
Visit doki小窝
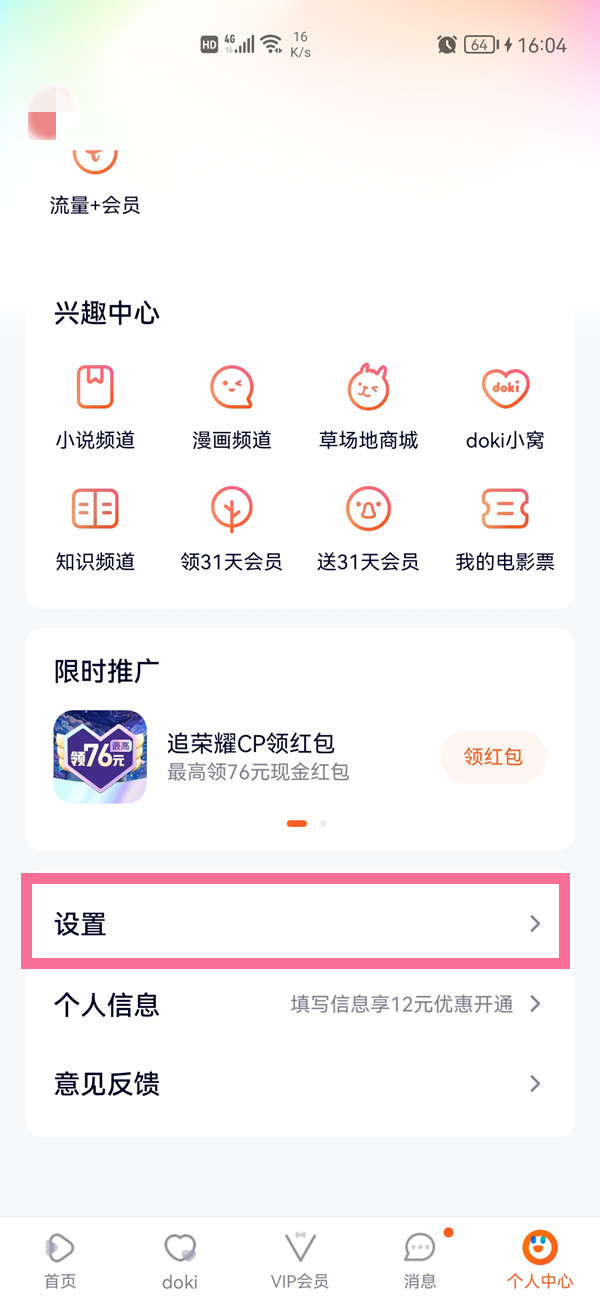point(505,405)
